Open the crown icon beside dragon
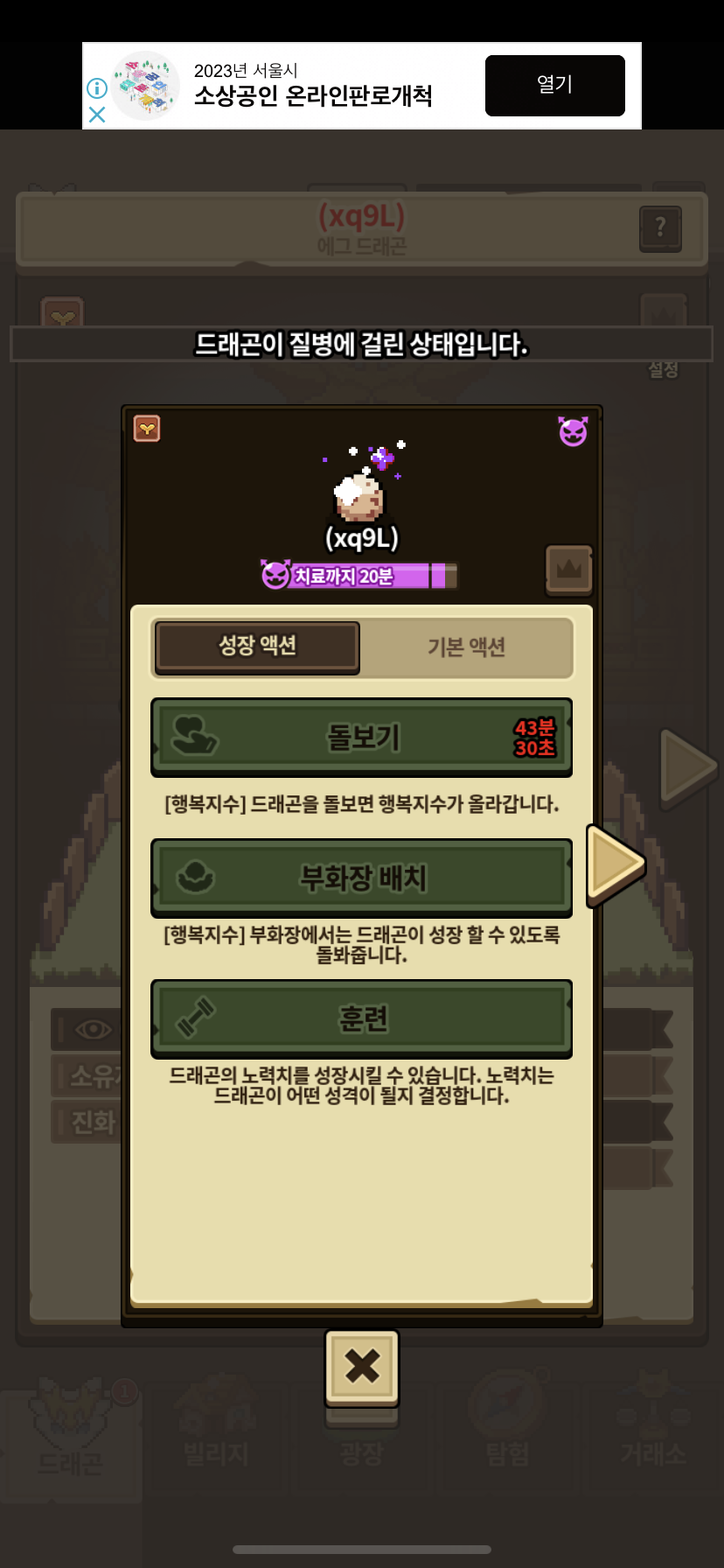The image size is (724, 1568). [x=569, y=570]
